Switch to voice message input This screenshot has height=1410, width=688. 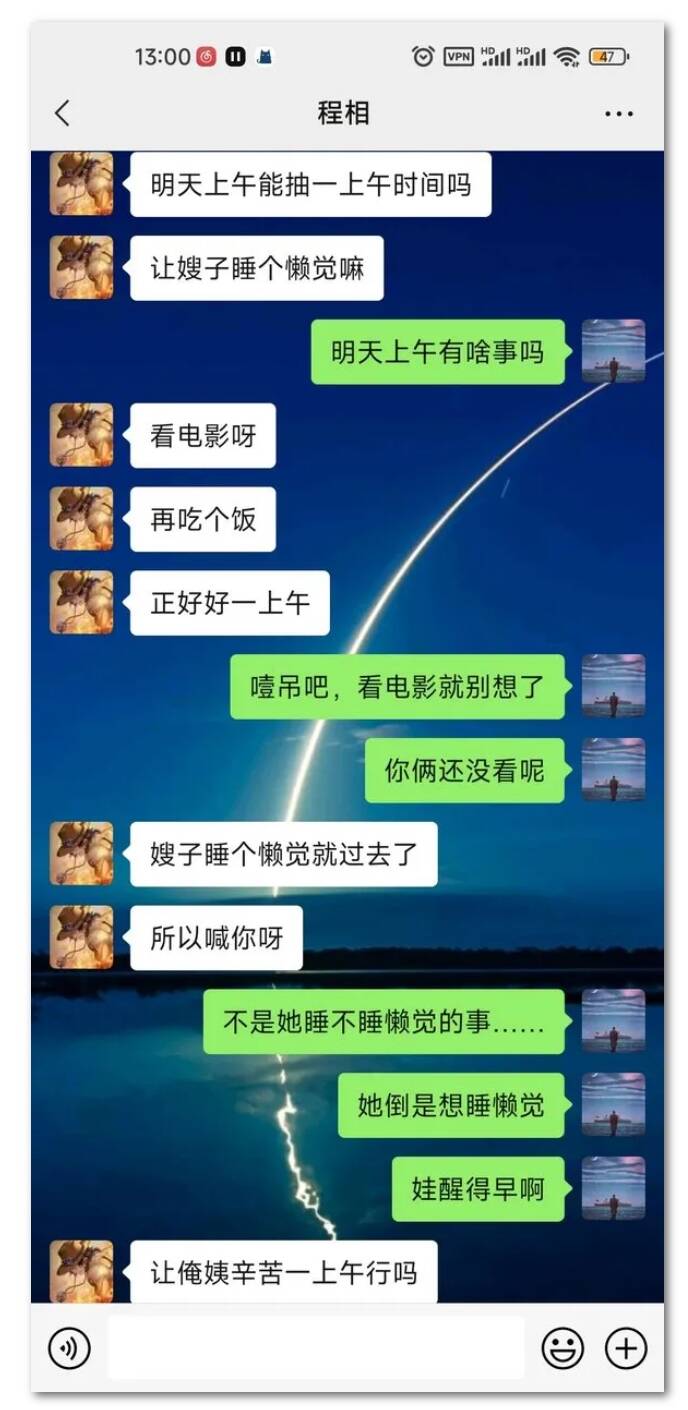pos(69,1348)
